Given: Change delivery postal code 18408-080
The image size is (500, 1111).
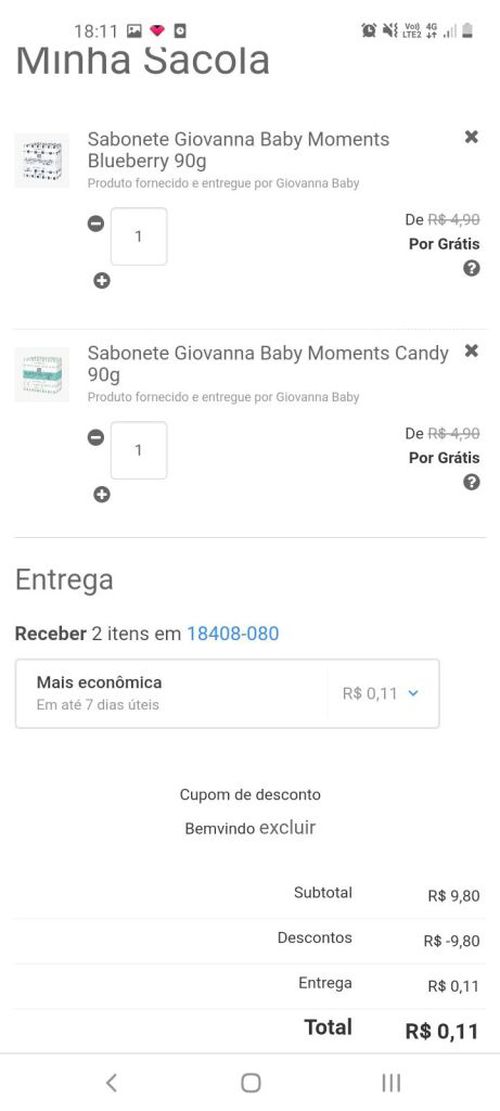Looking at the screenshot, I should [x=233, y=633].
